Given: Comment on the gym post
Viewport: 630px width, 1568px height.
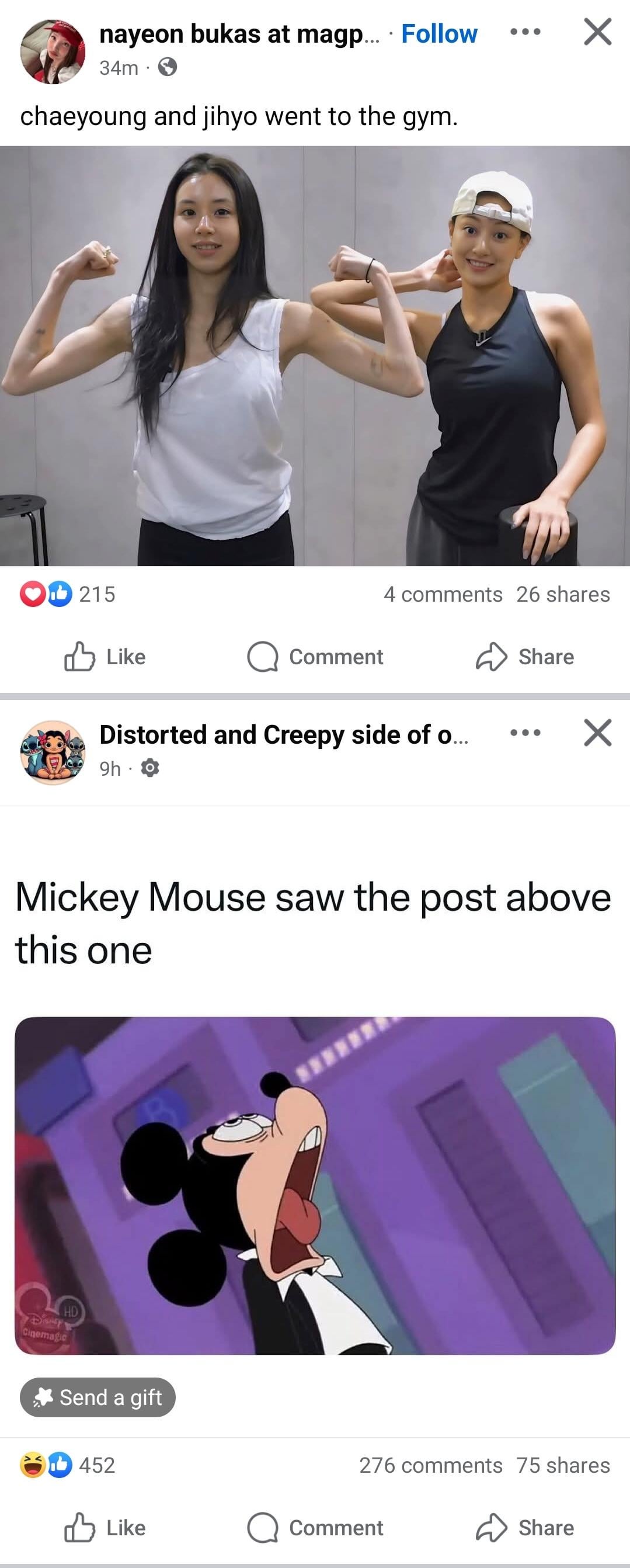Looking at the screenshot, I should 315,657.
